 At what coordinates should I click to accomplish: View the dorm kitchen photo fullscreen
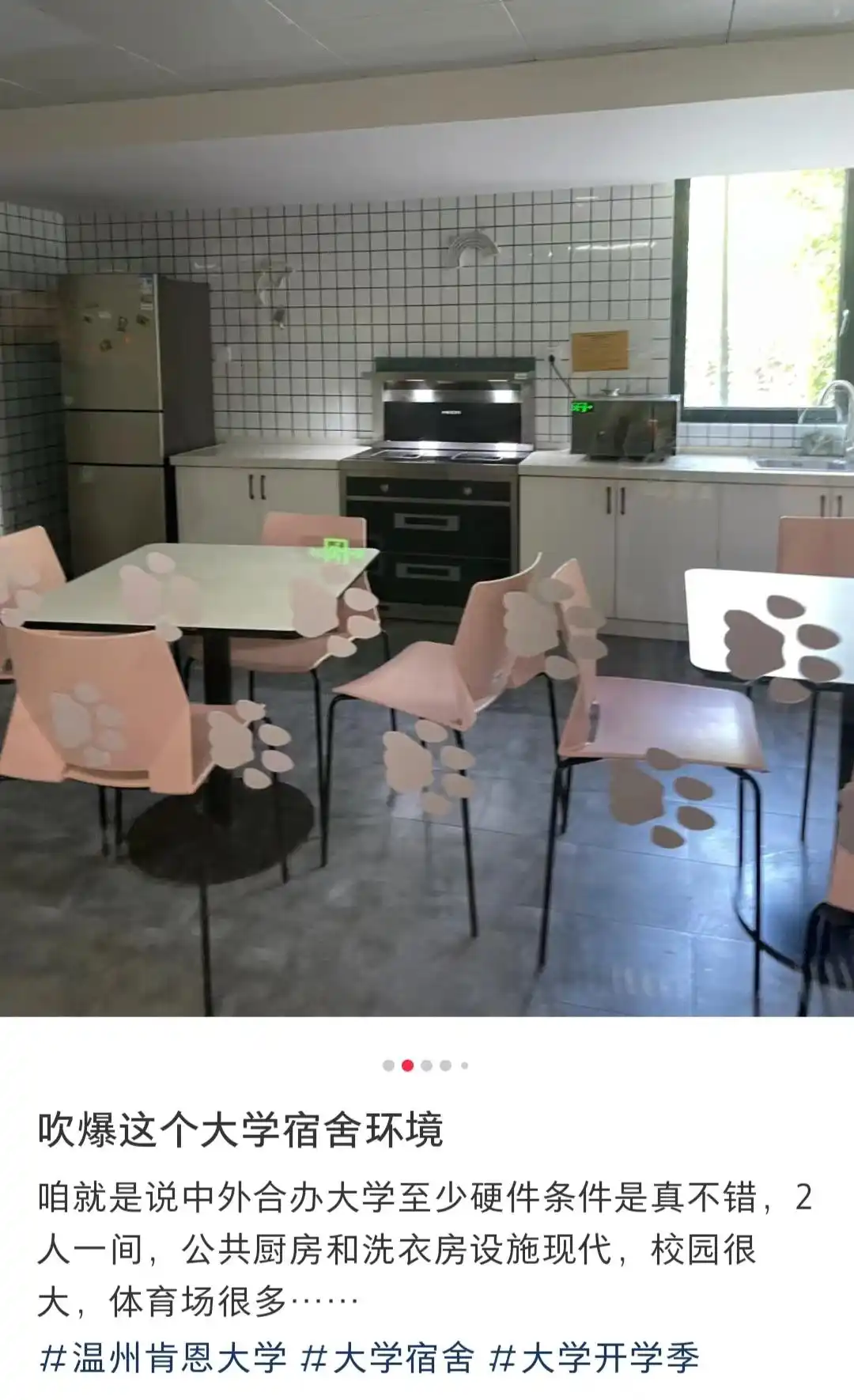(x=427, y=506)
